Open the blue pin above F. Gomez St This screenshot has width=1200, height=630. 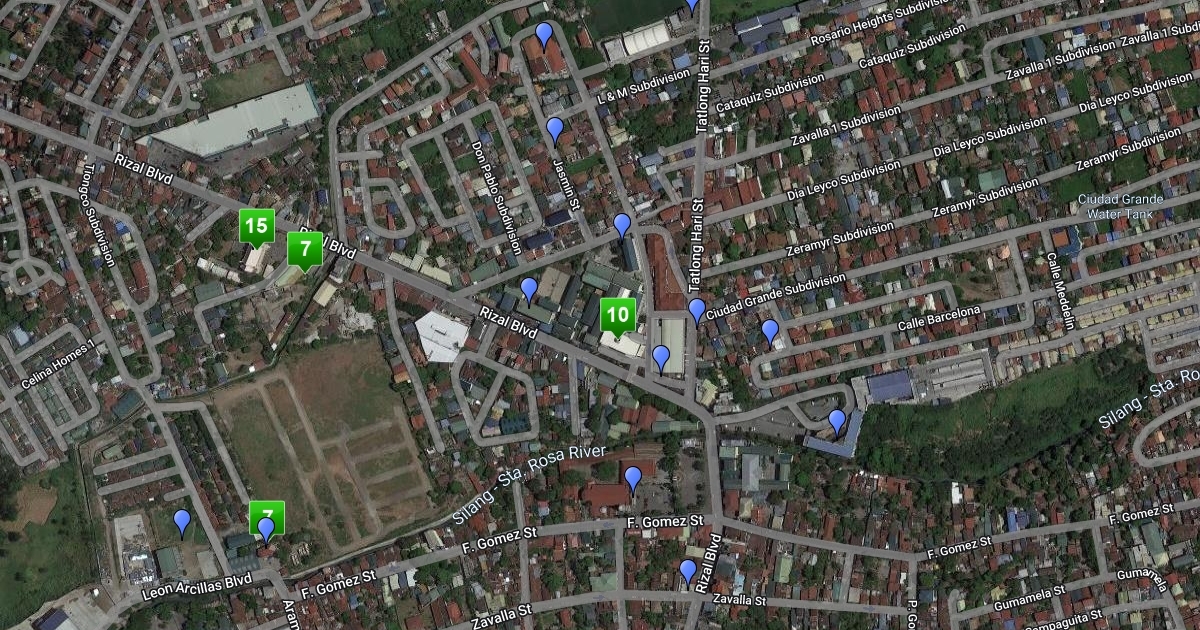coord(633,478)
